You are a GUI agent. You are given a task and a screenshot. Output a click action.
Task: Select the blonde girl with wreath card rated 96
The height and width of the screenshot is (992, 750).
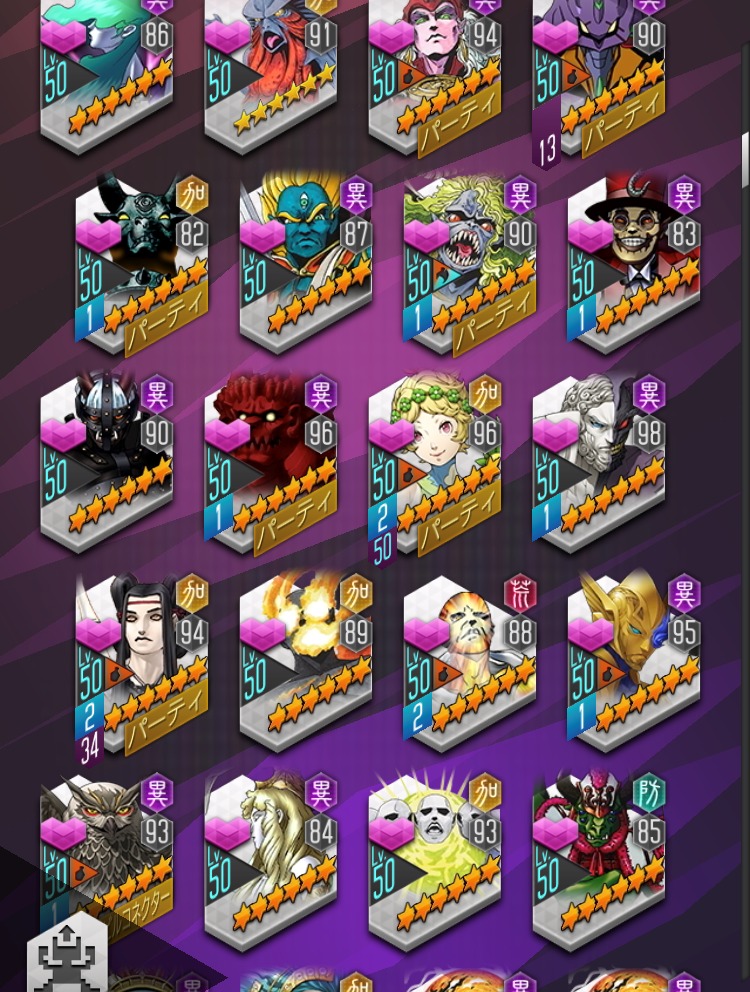(434, 462)
